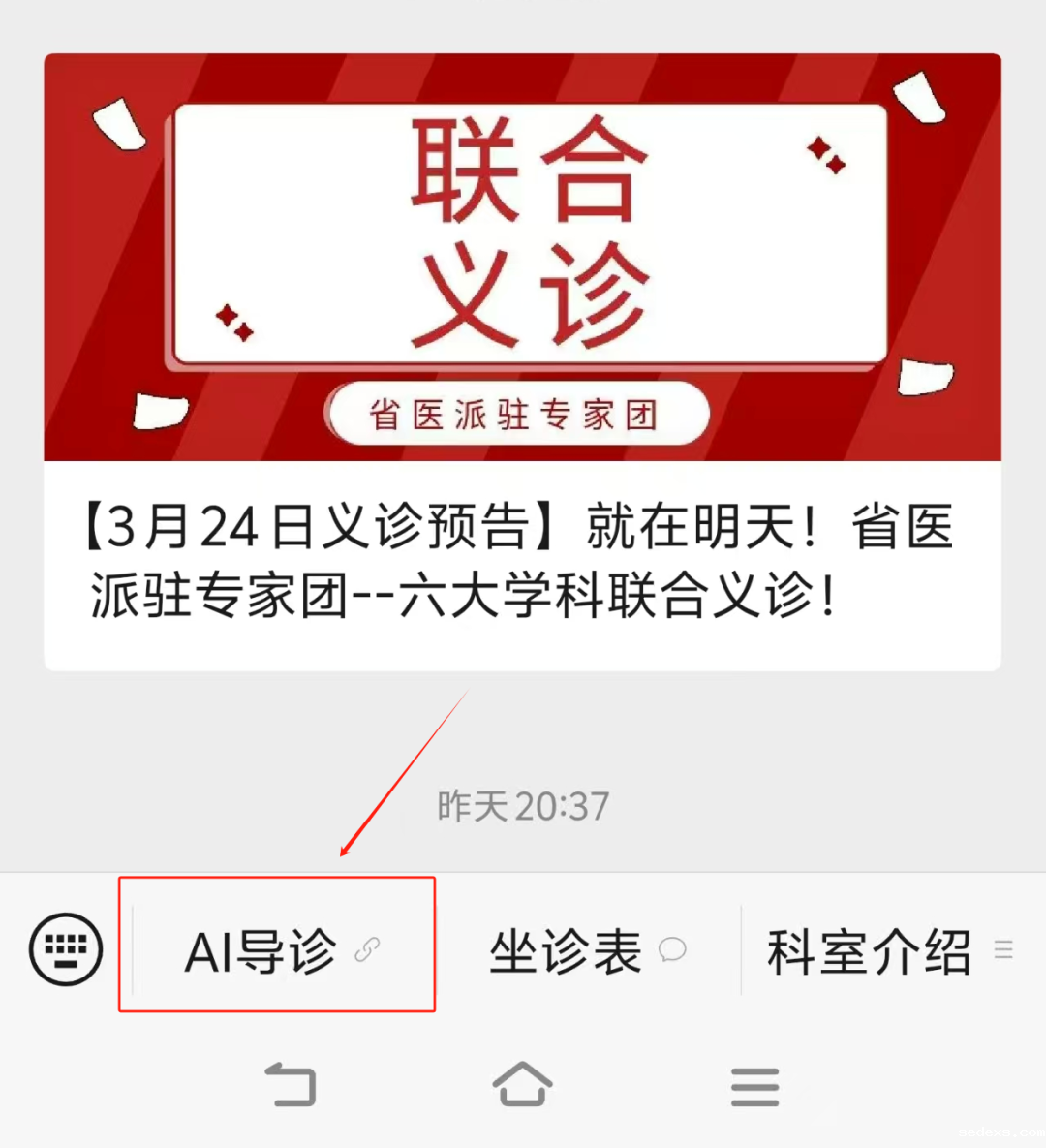Tap the 坐诊表 menu button
Image resolution: width=1046 pixels, height=1148 pixels.
[x=587, y=950]
